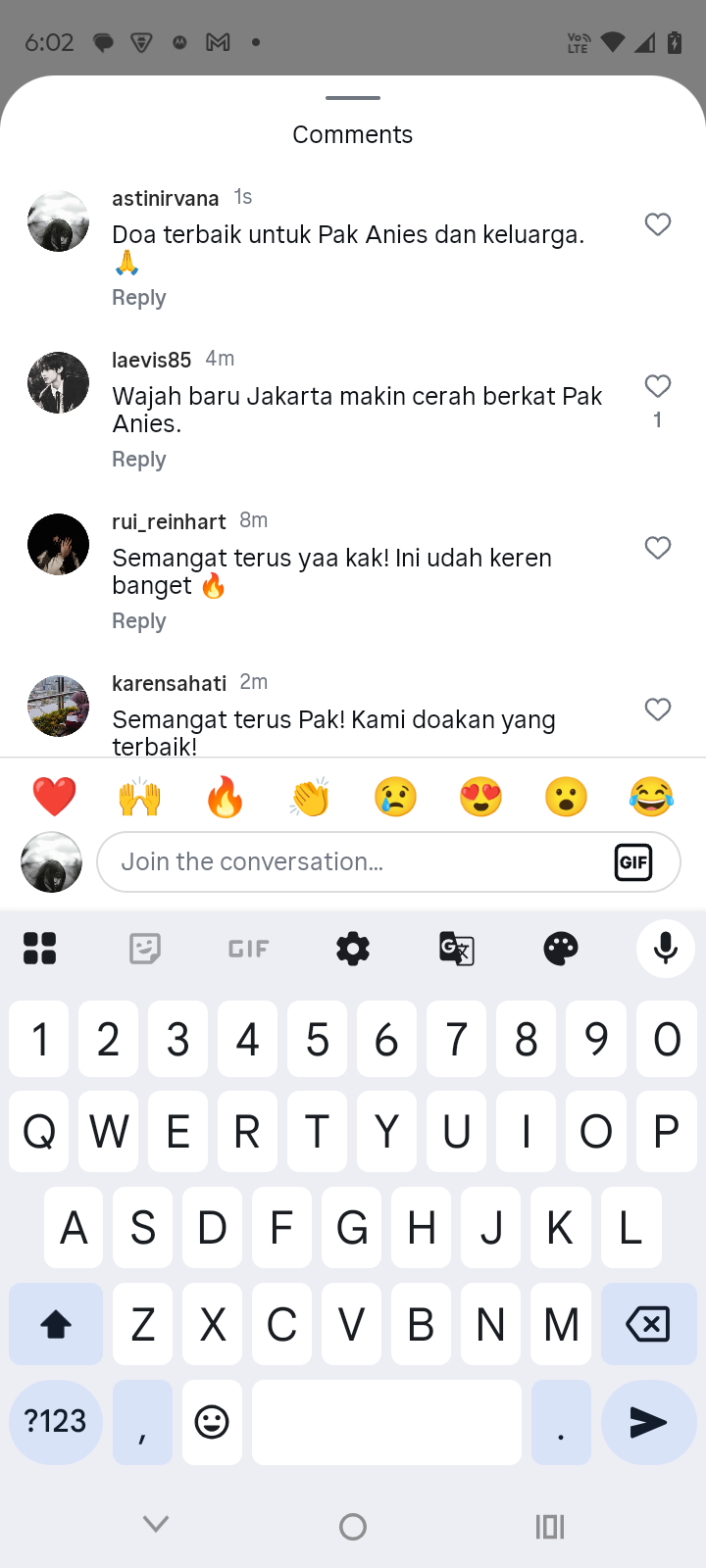The image size is (706, 1568).
Task: Open karensahati's profile picture
Action: point(59,706)
